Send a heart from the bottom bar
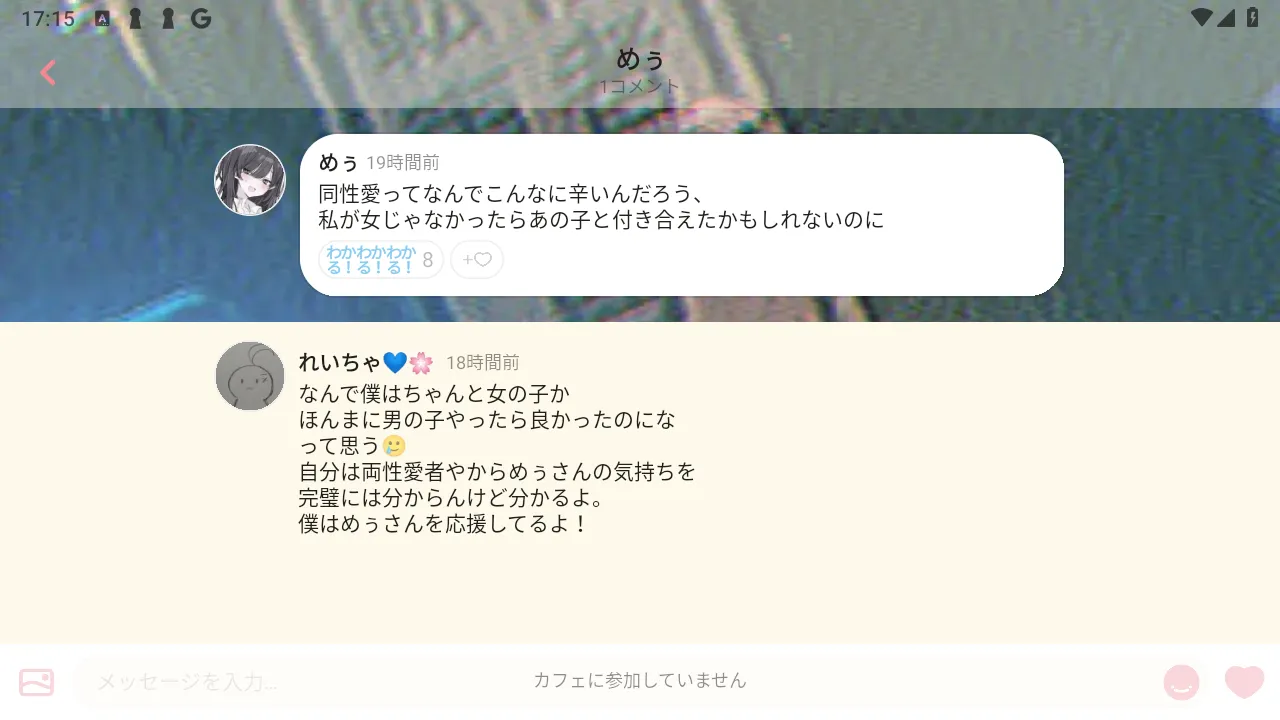Screen dimensions: 1280x720 1244,682
